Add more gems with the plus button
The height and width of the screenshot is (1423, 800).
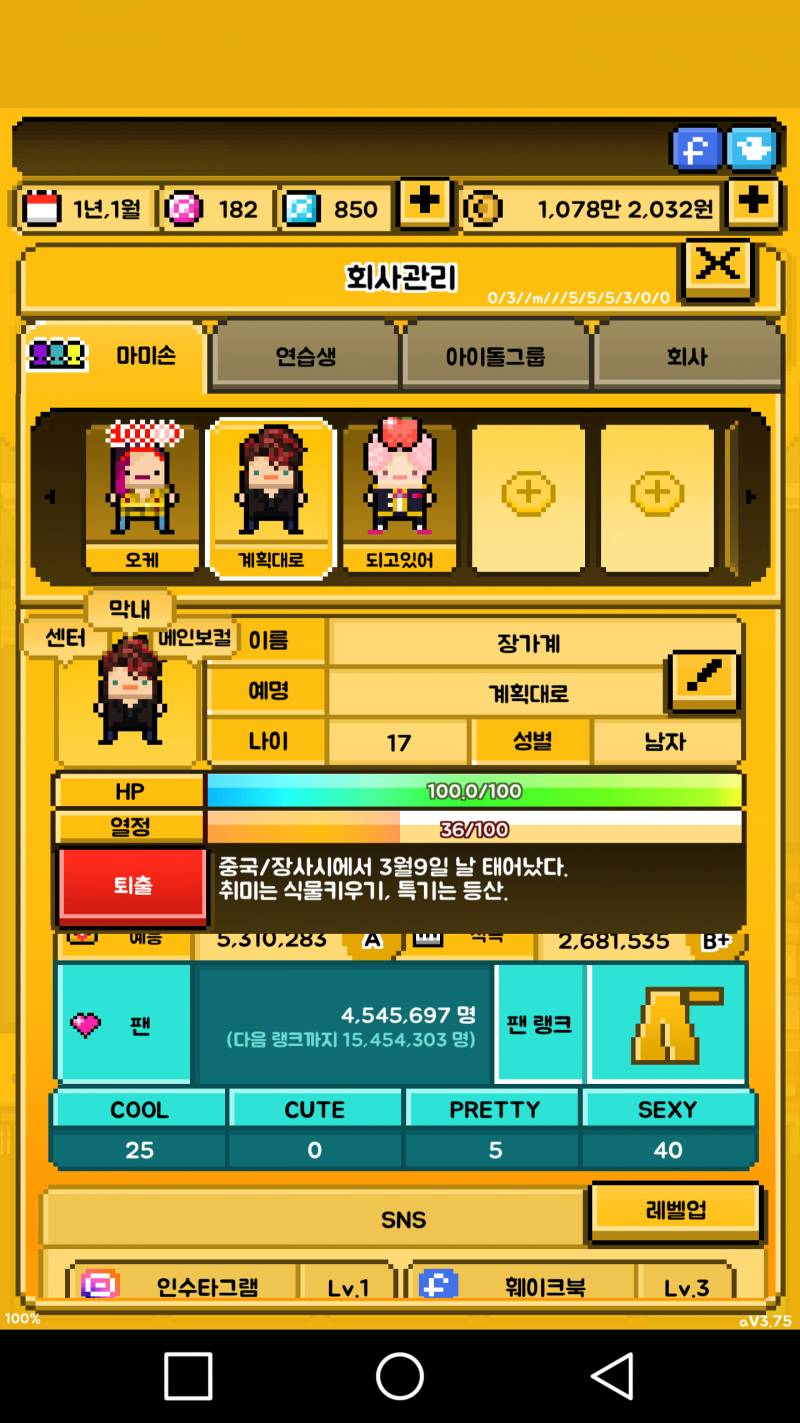(425, 203)
